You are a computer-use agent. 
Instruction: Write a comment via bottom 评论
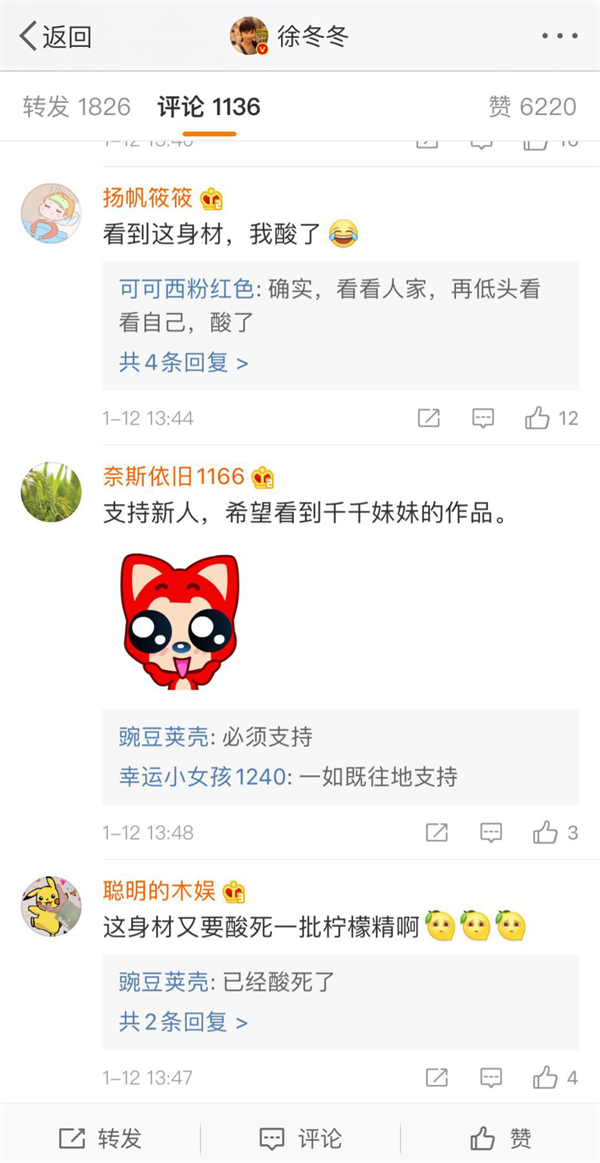point(300,1138)
